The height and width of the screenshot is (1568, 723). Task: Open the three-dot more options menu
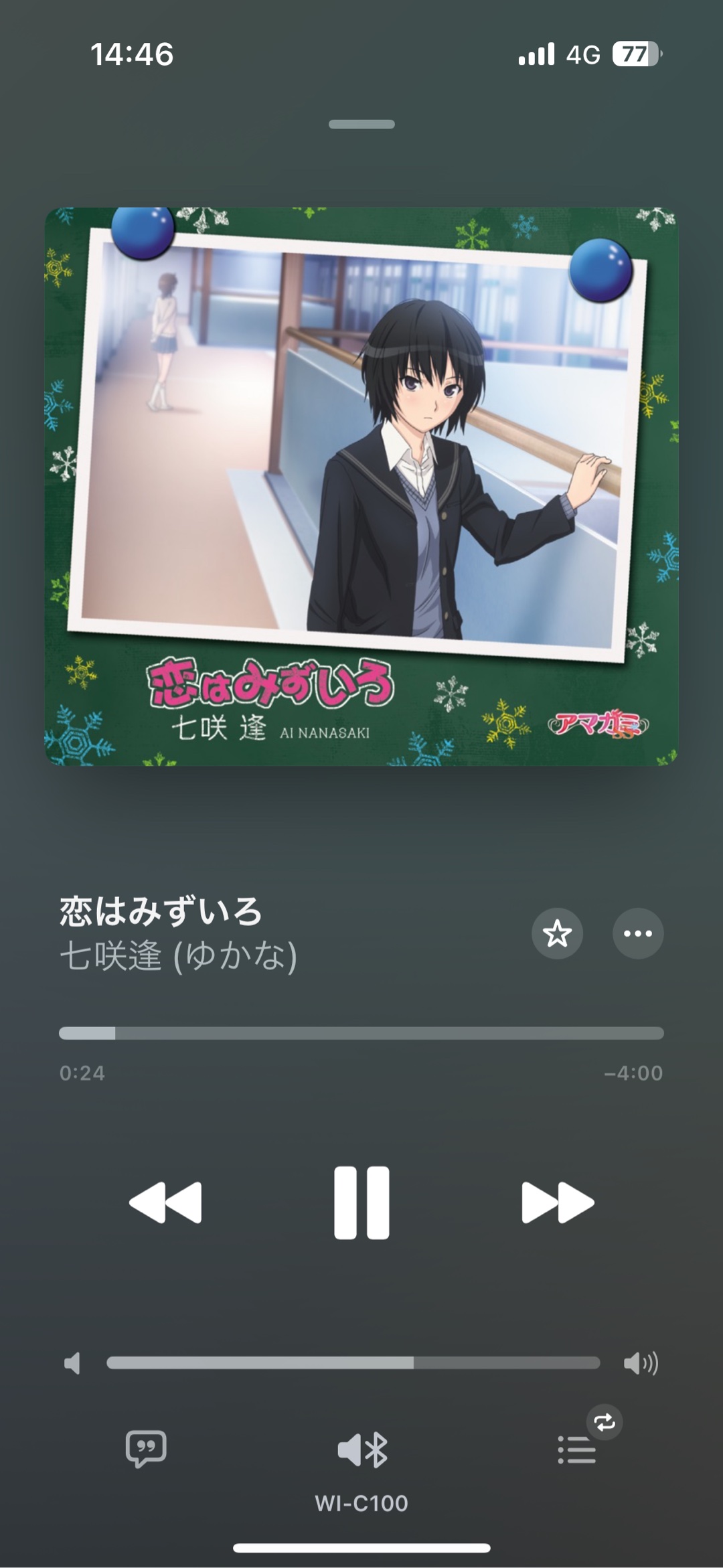pos(637,933)
